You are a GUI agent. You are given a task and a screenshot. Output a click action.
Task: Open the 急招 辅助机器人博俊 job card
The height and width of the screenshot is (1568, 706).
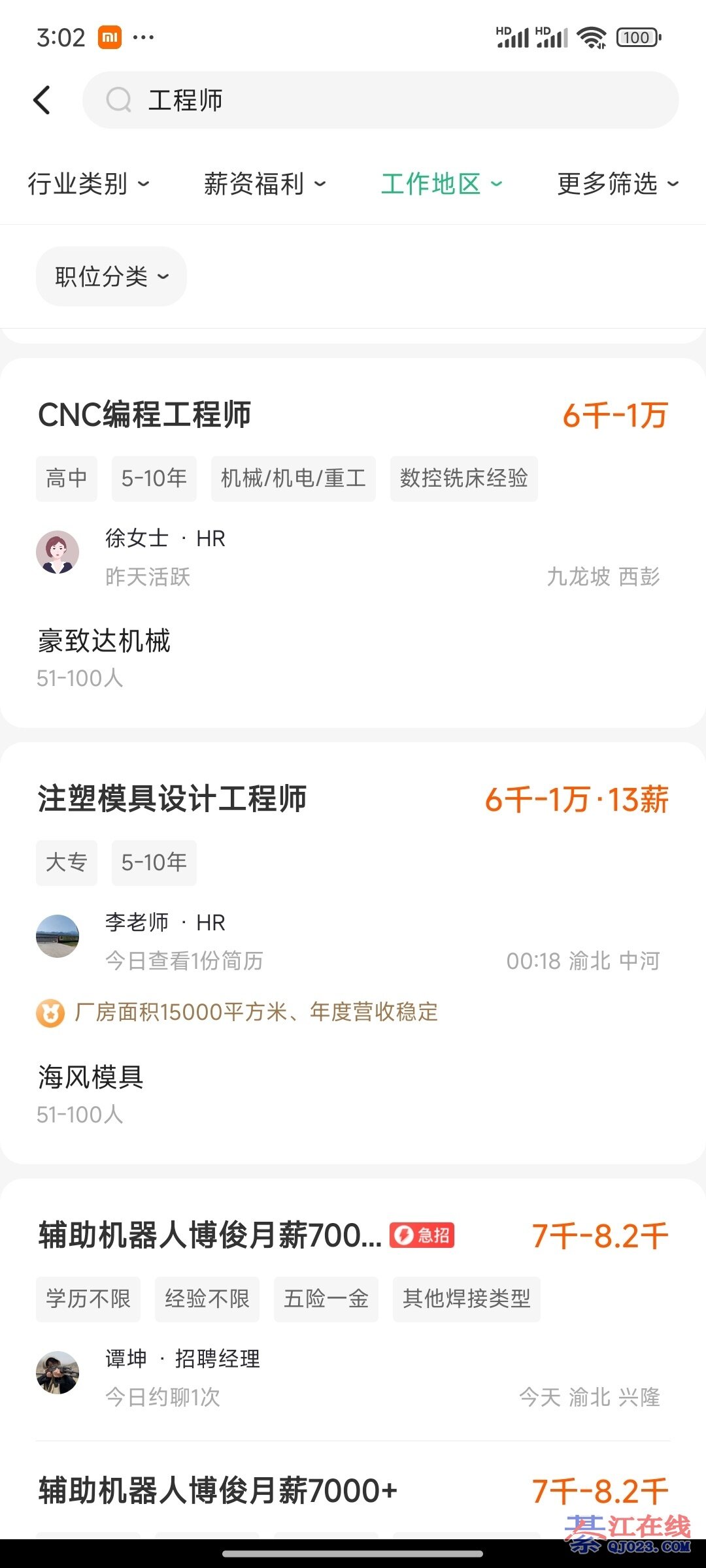pos(210,1235)
